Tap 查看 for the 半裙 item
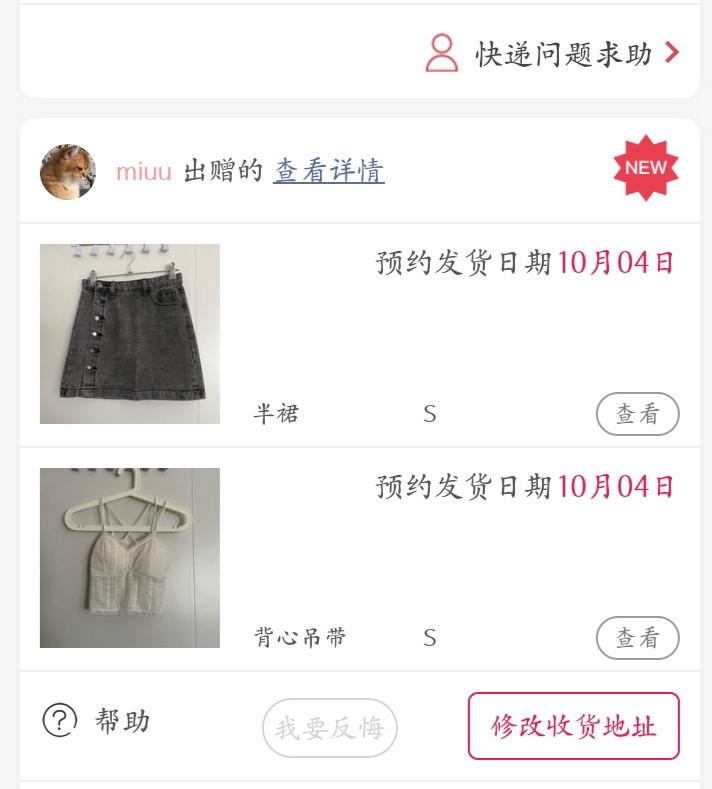Viewport: 712px width, 789px height. pos(637,414)
